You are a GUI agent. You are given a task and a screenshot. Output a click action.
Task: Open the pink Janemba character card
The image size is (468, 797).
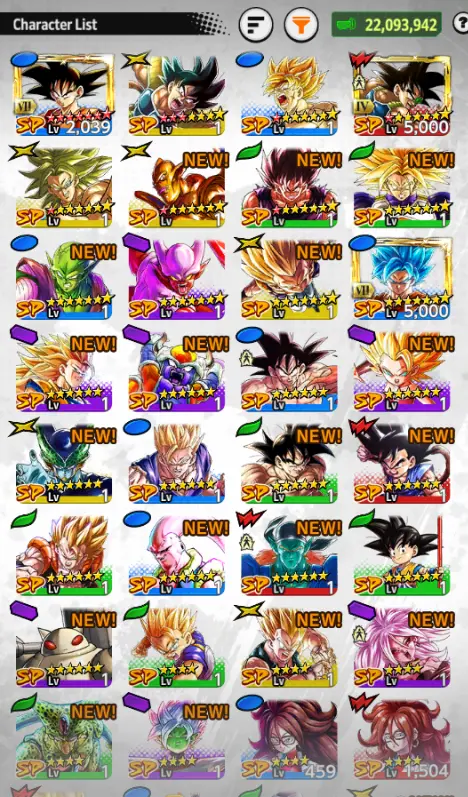176,278
